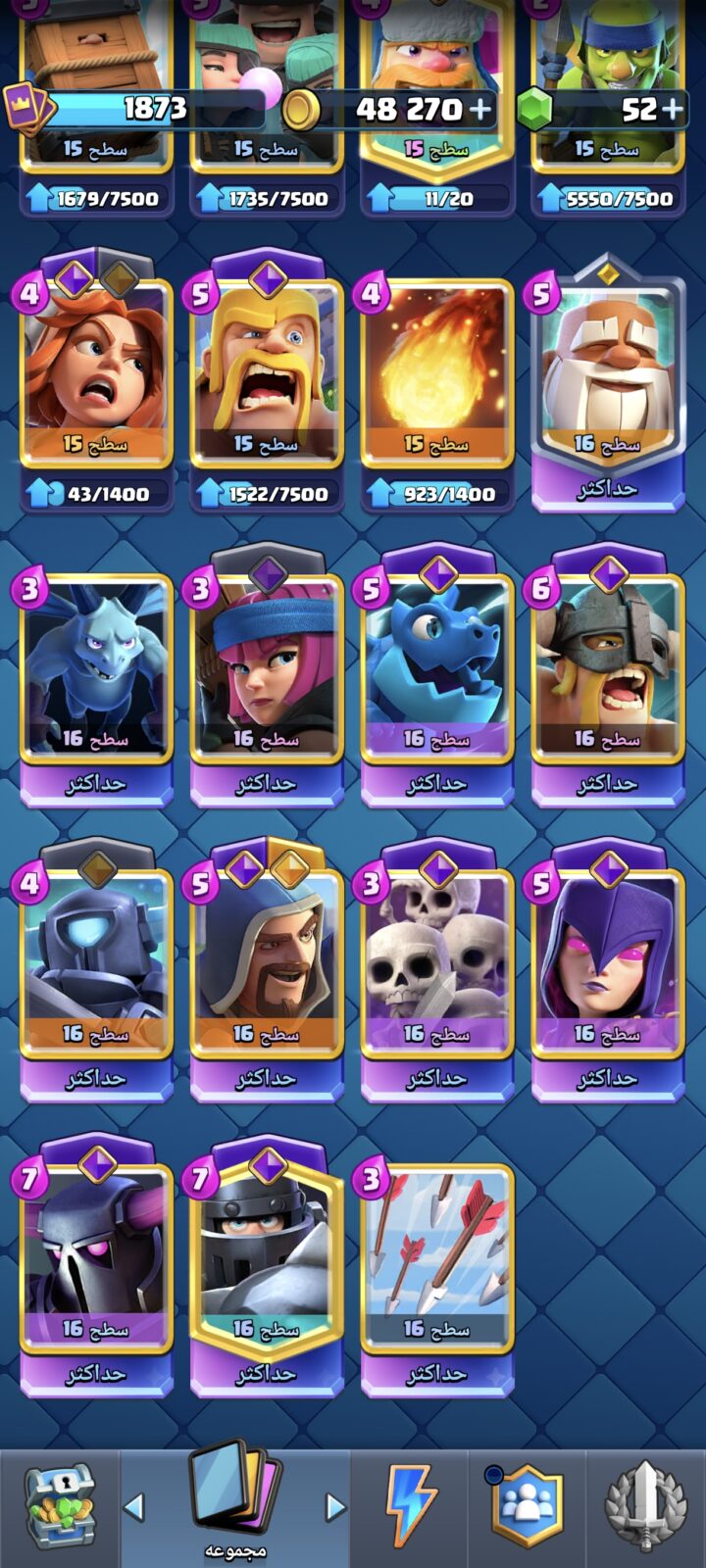
Task: Open the Valkyrie card
Action: [96, 380]
